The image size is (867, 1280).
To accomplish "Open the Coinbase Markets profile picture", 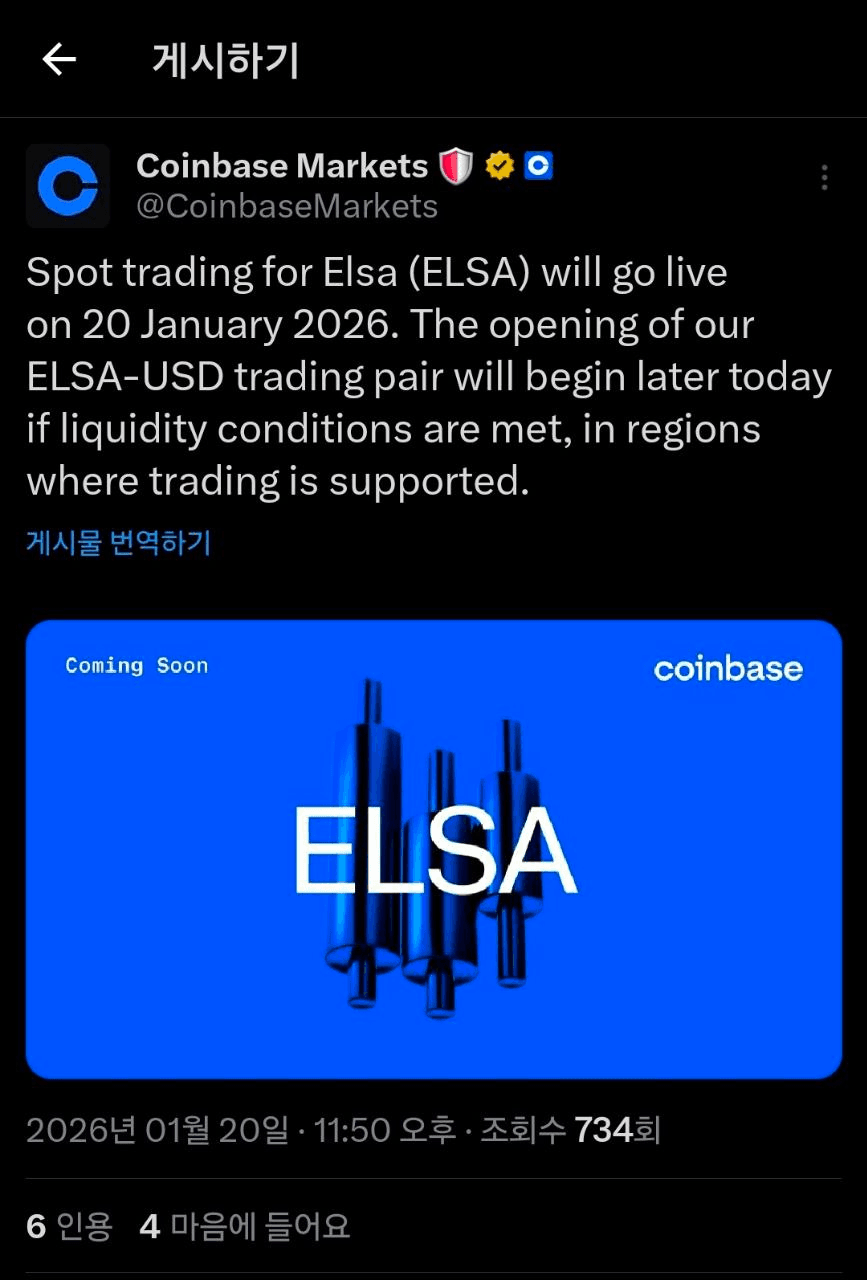I will (x=68, y=185).
